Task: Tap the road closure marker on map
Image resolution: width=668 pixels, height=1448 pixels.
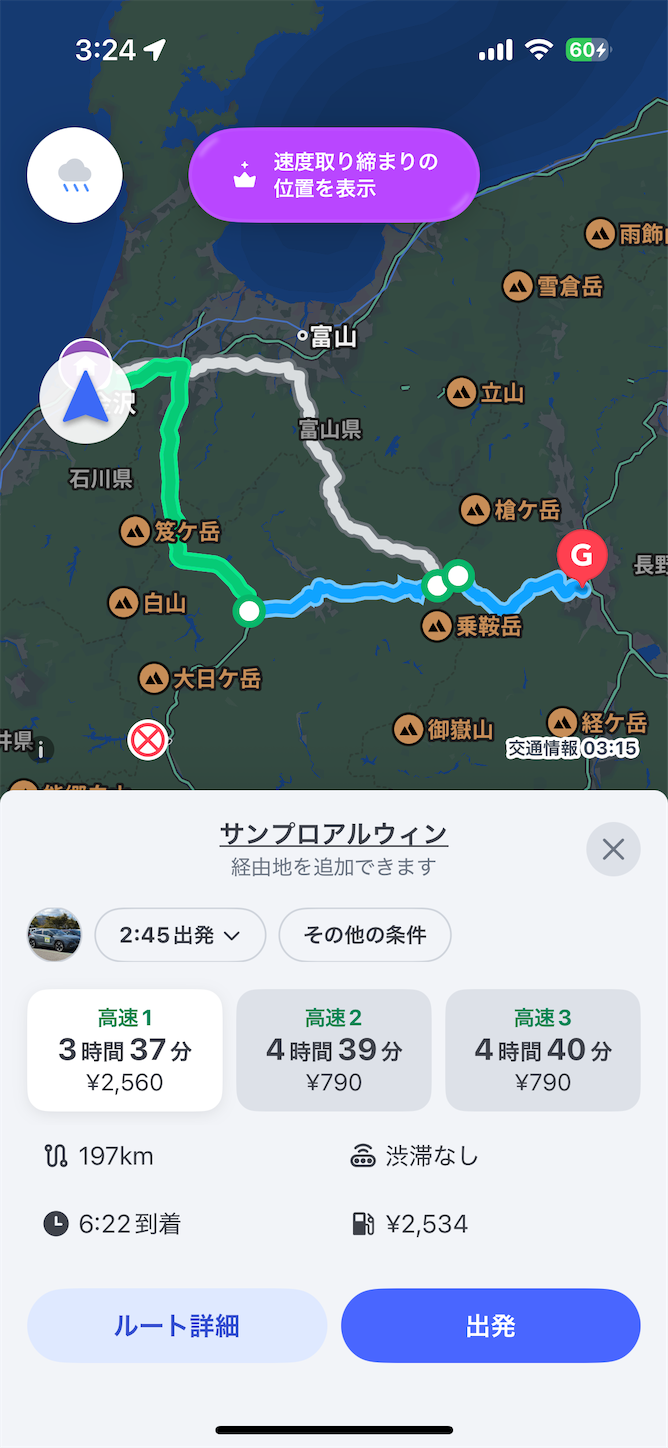Action: (x=148, y=741)
